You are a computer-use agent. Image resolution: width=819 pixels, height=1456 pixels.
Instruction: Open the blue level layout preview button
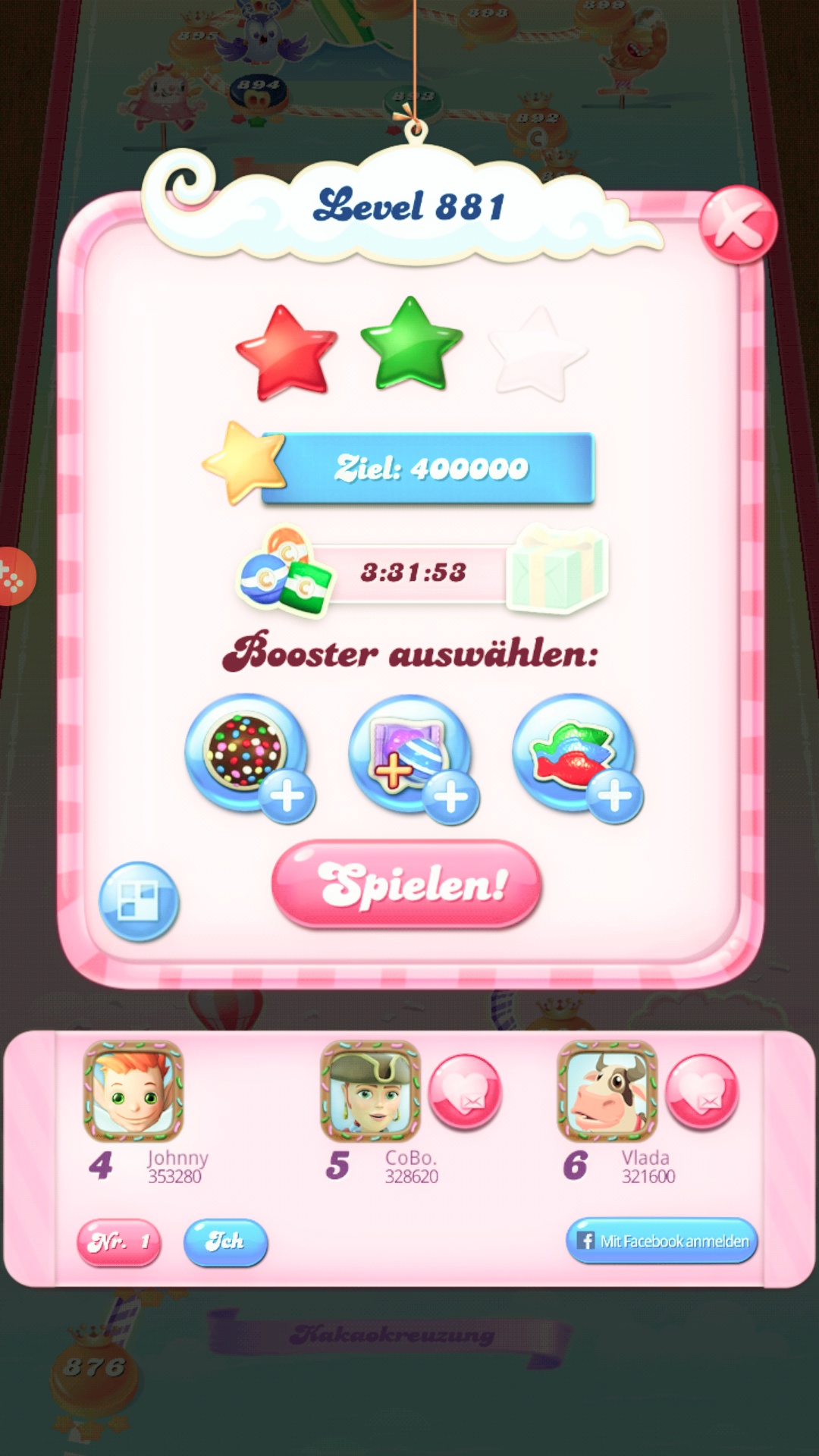click(x=139, y=902)
